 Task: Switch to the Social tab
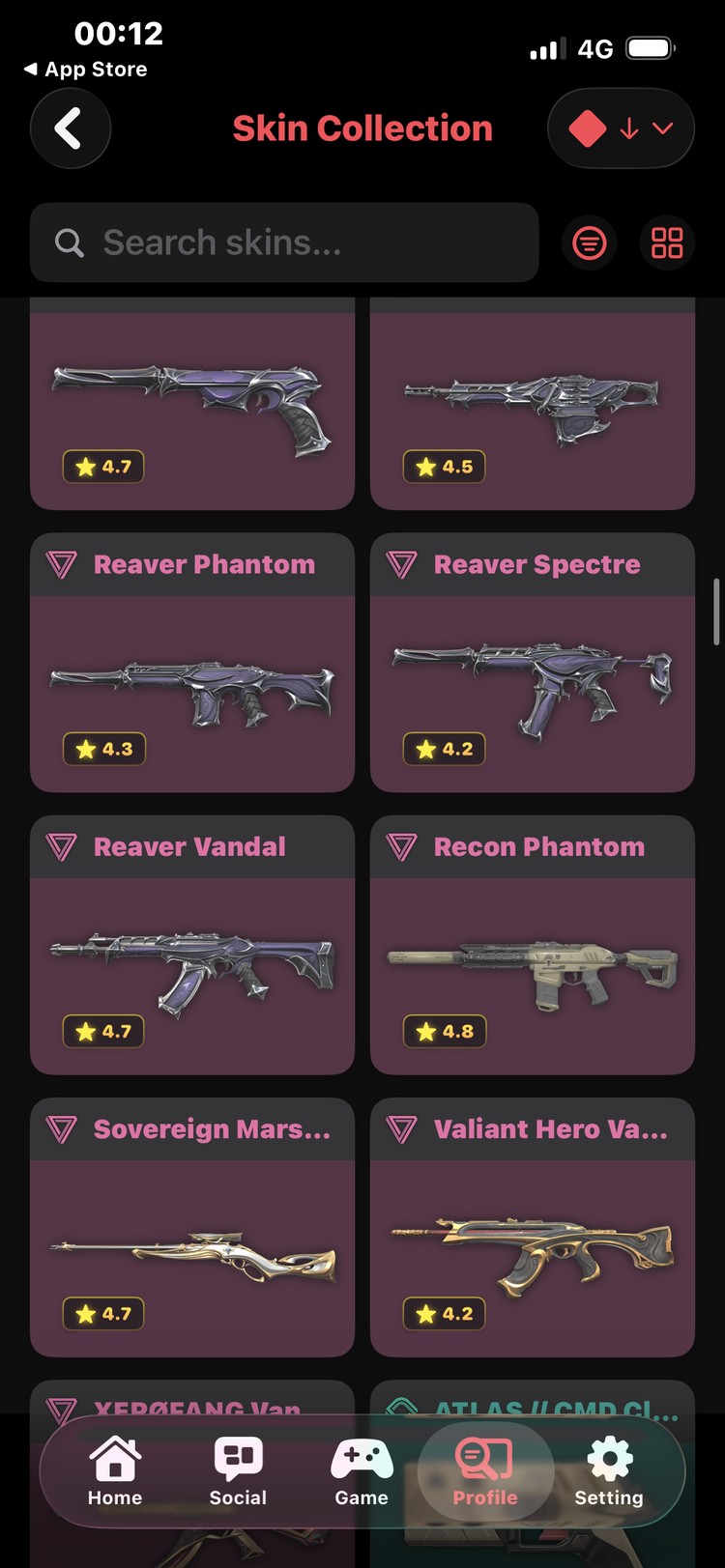238,1471
